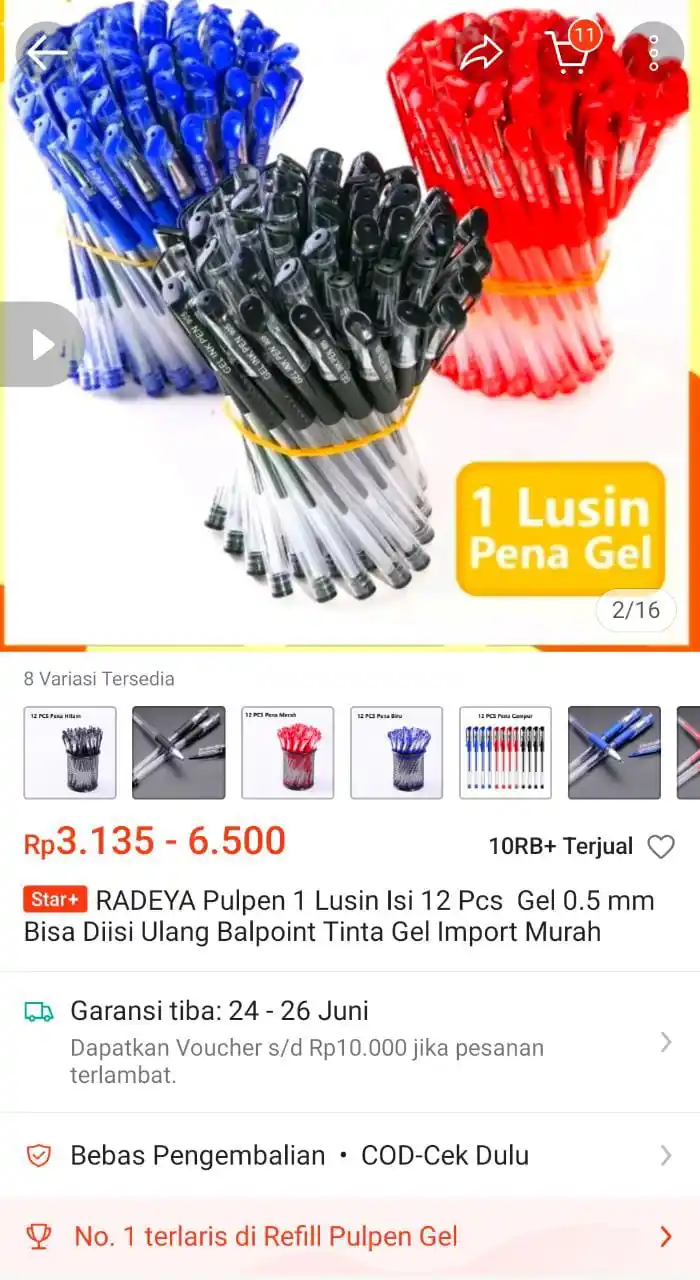Screen dimensions: 700x1280
Task: Go back using the arrow icon
Action: pyautogui.click(x=46, y=53)
